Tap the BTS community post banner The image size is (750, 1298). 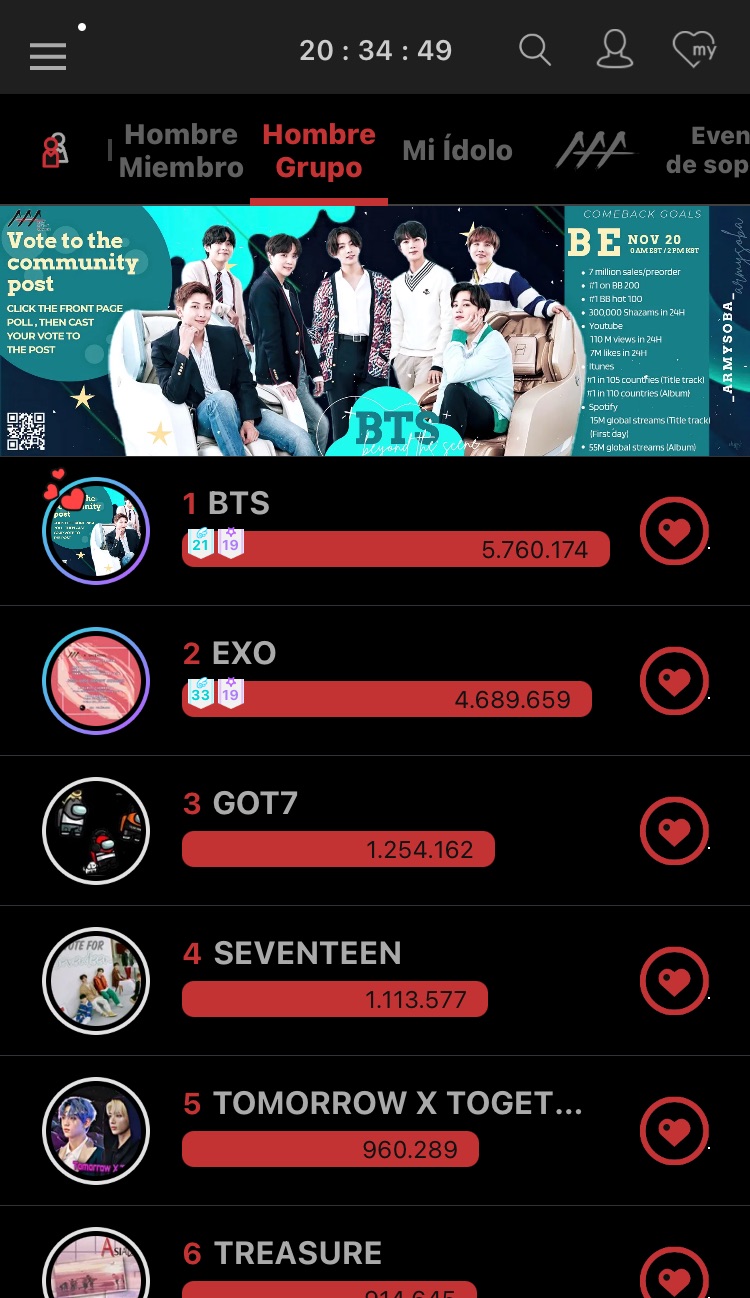[375, 331]
